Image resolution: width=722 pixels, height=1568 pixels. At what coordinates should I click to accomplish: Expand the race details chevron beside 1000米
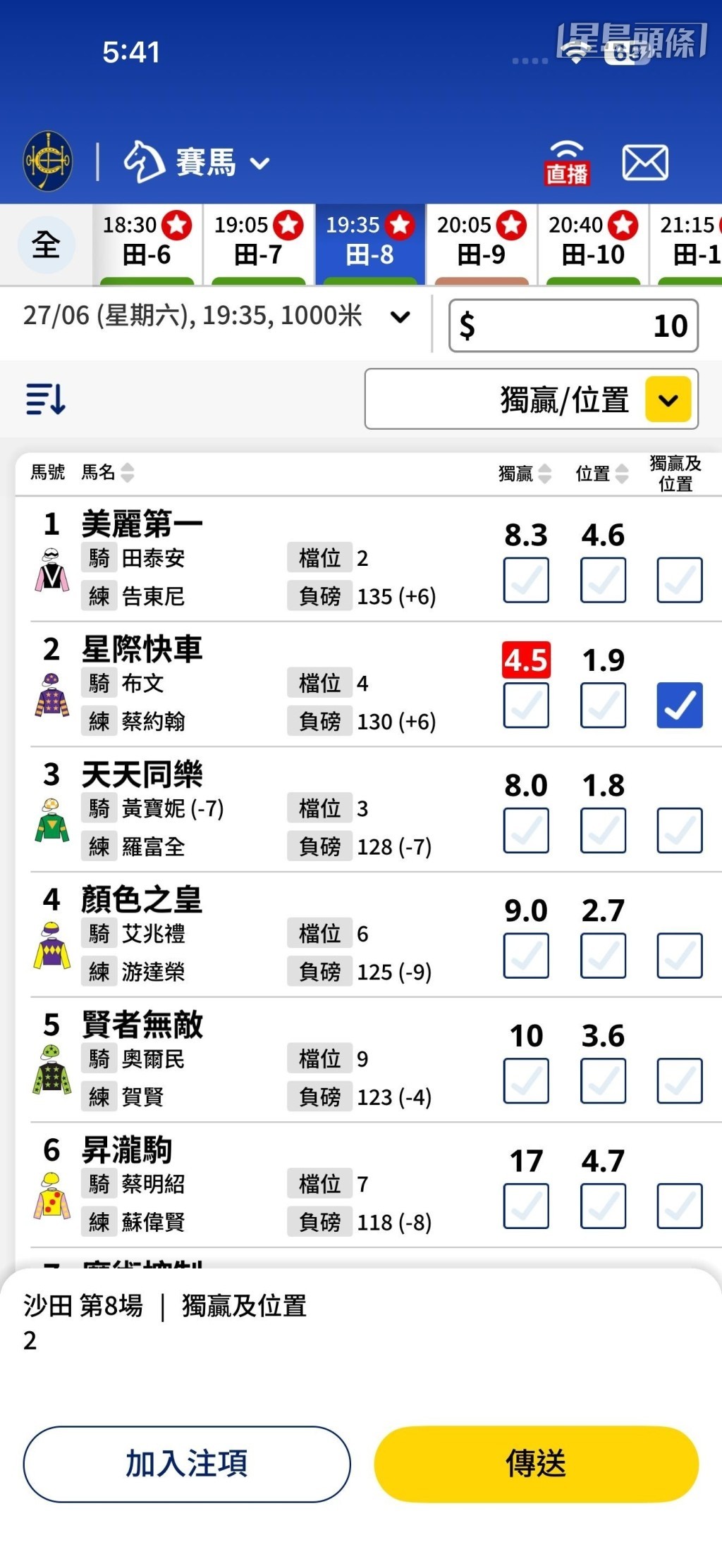point(400,317)
